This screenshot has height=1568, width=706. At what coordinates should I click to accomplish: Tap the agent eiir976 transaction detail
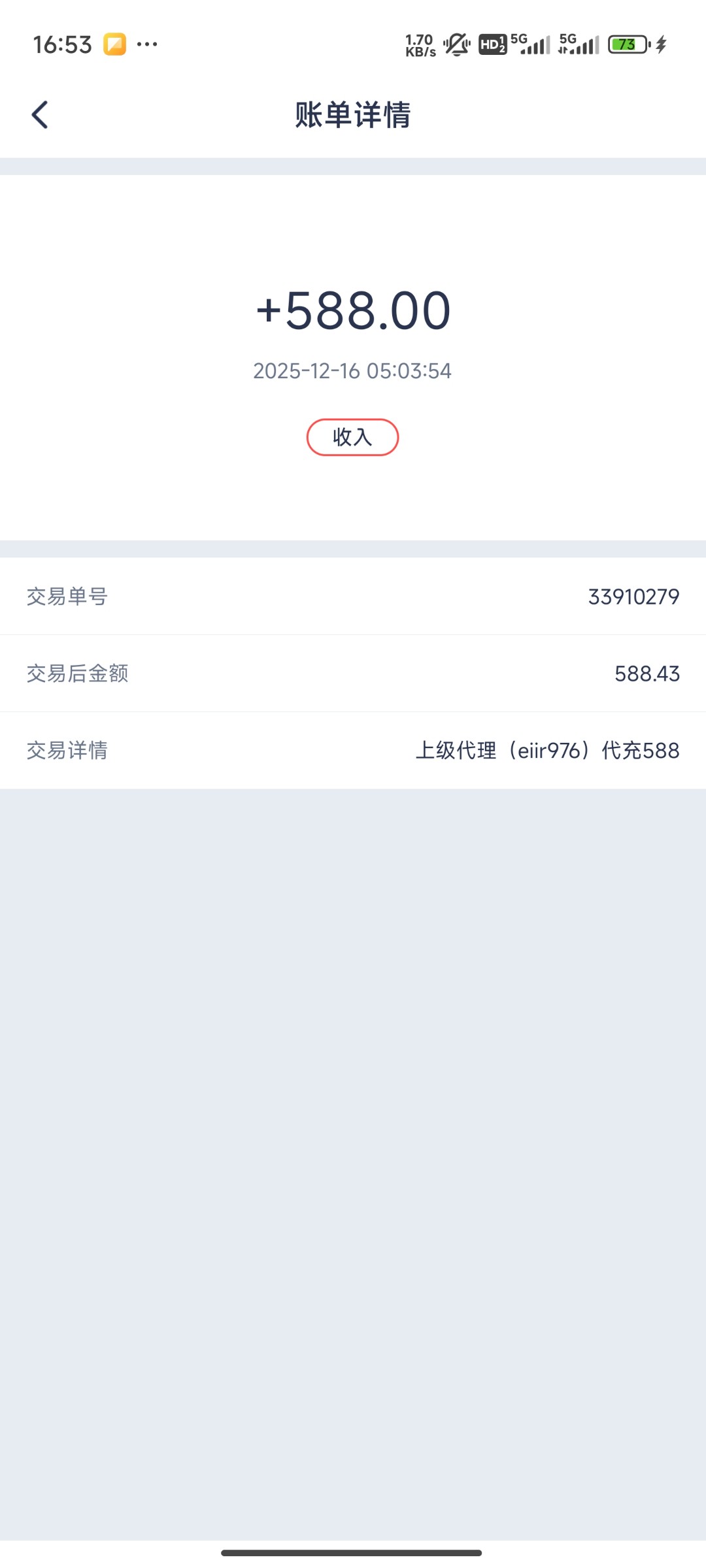(x=549, y=751)
